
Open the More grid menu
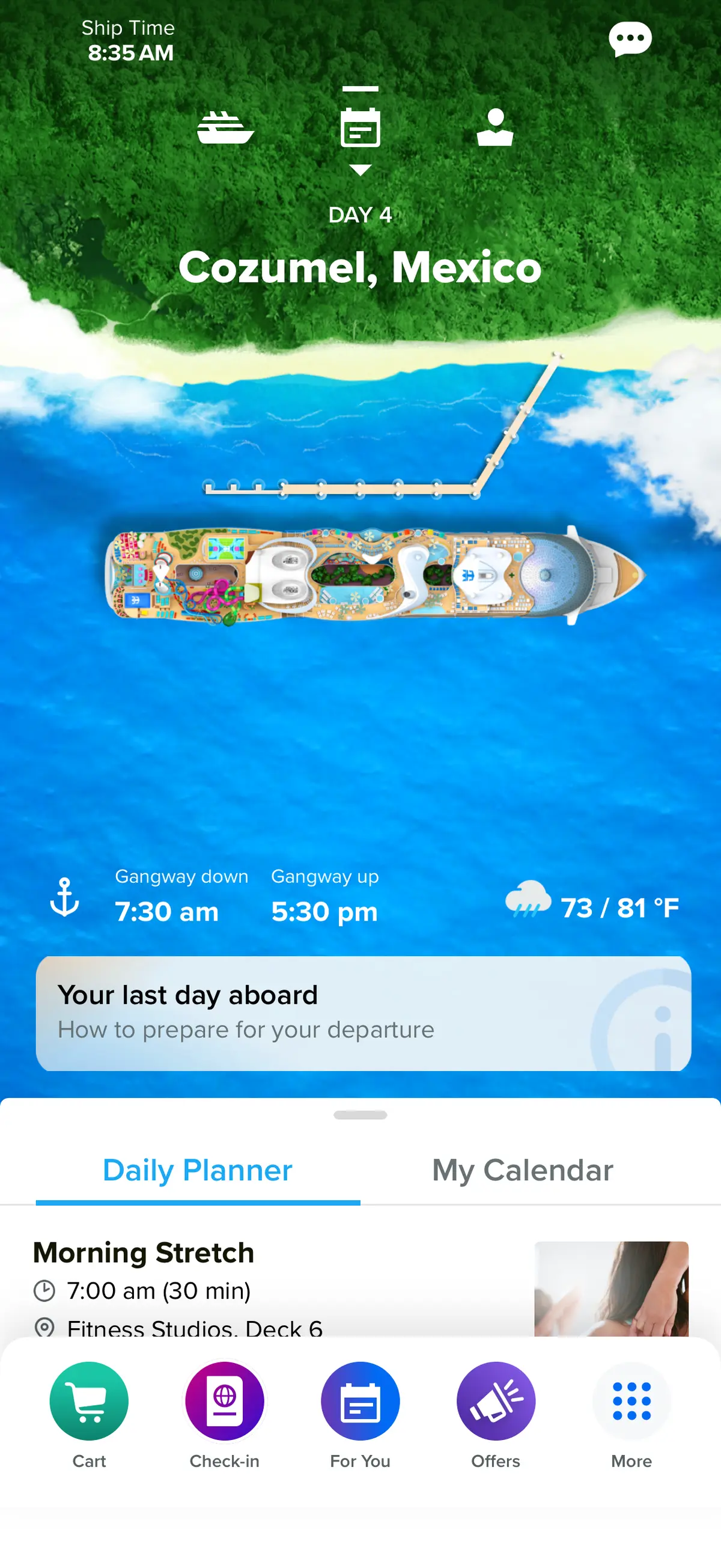[x=631, y=1400]
